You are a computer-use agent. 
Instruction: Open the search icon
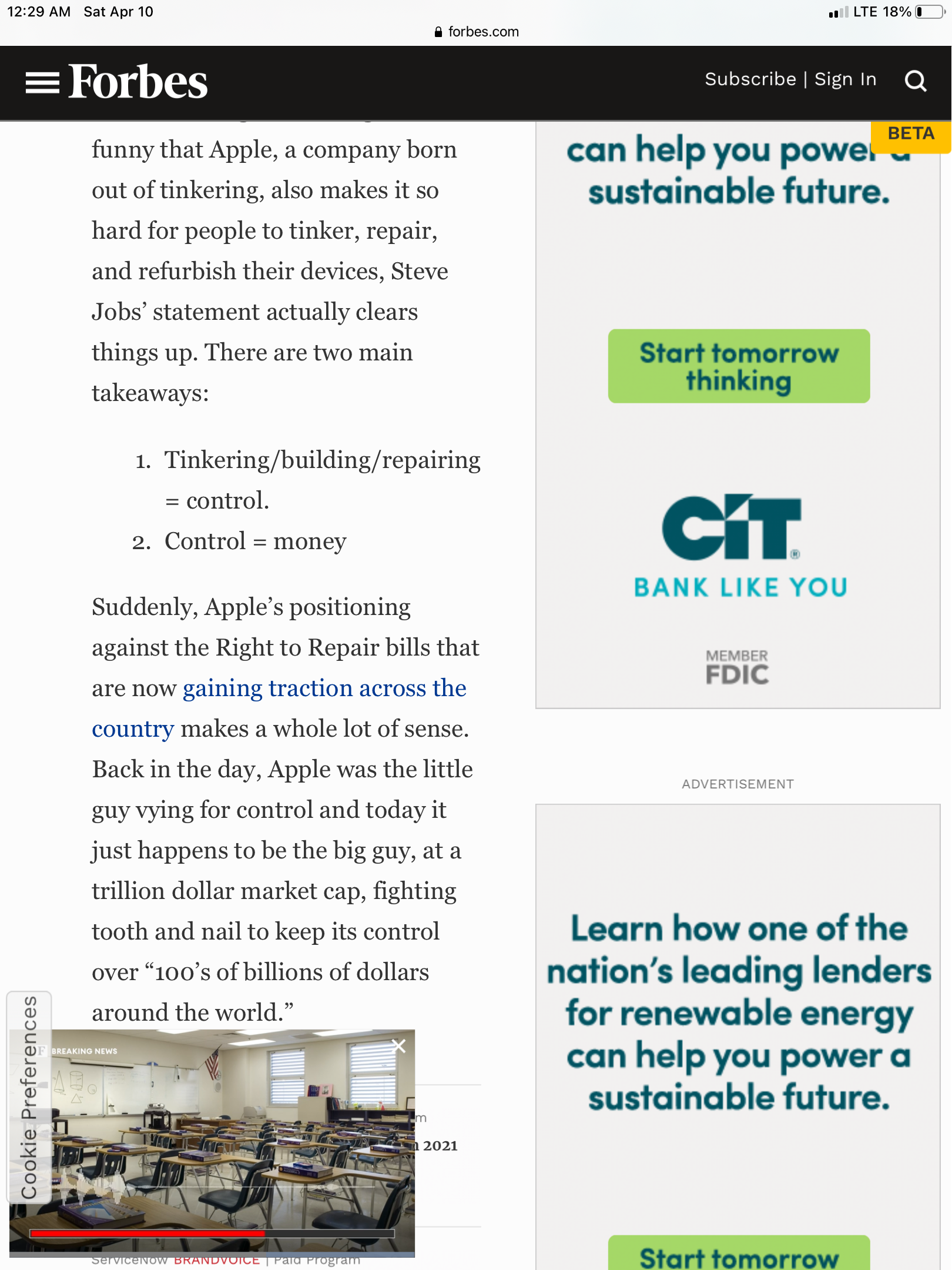915,81
